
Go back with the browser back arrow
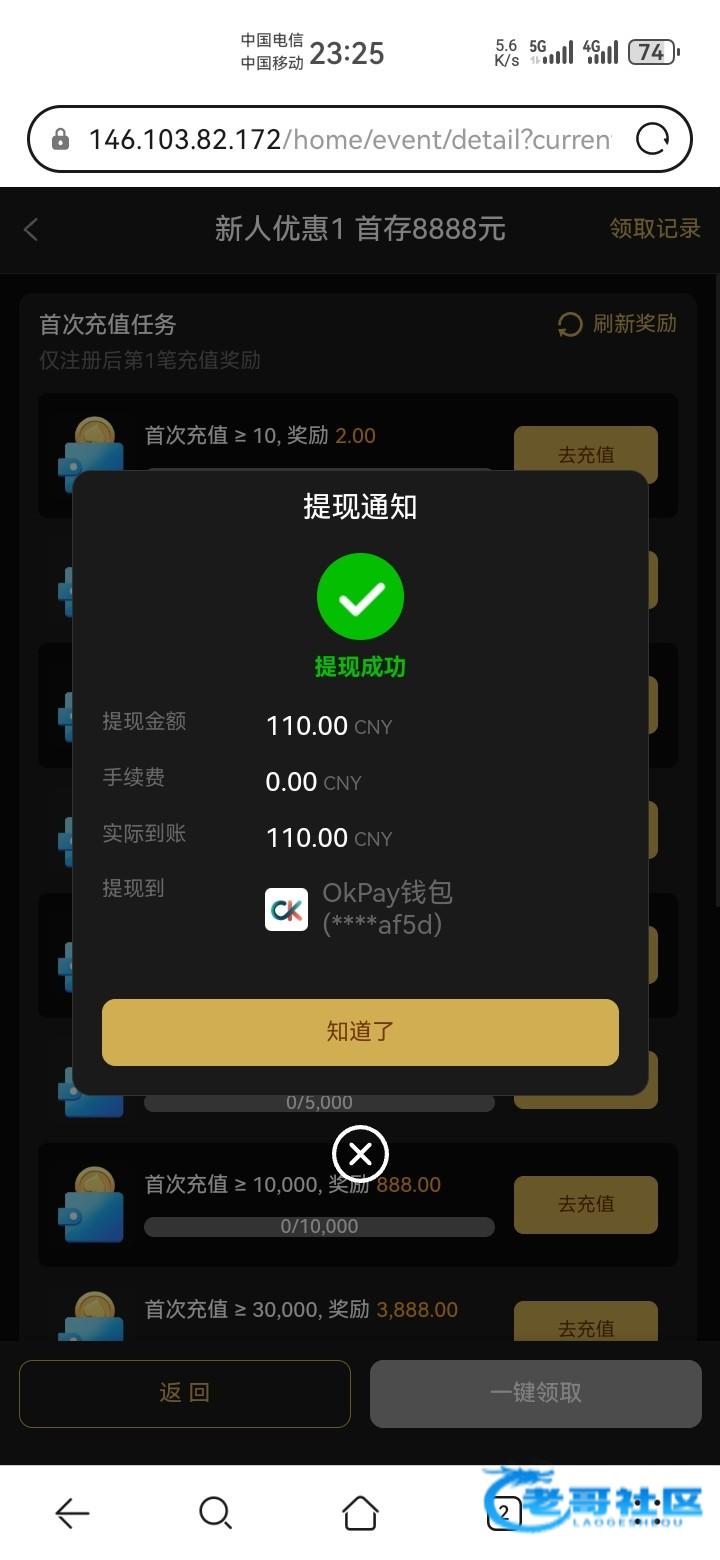pyautogui.click(x=72, y=1513)
